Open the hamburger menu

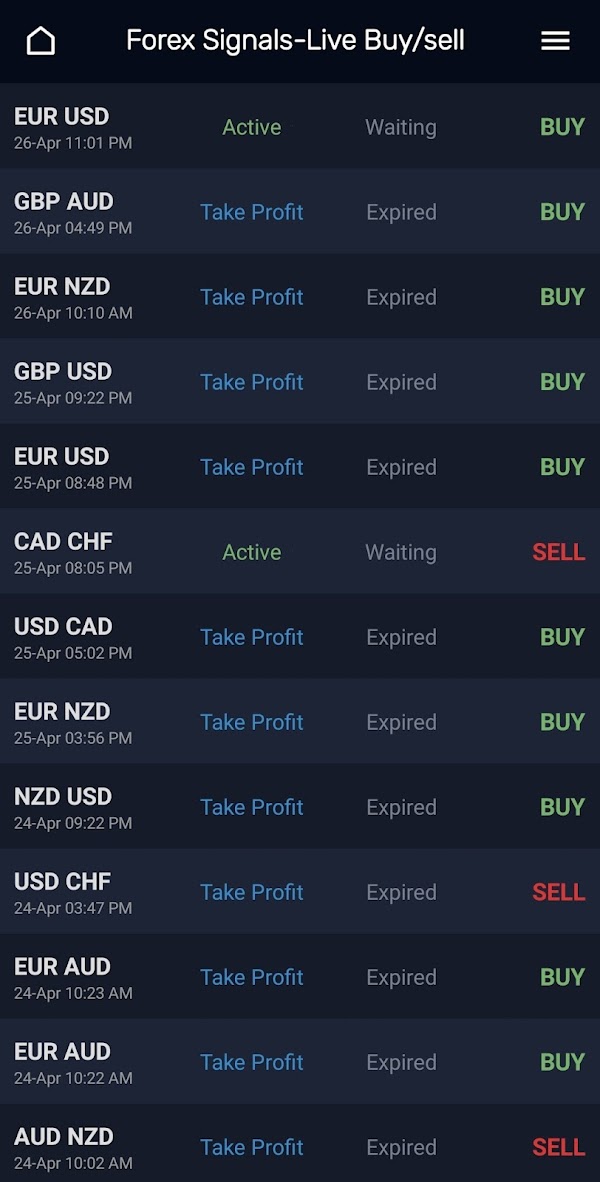click(x=556, y=41)
